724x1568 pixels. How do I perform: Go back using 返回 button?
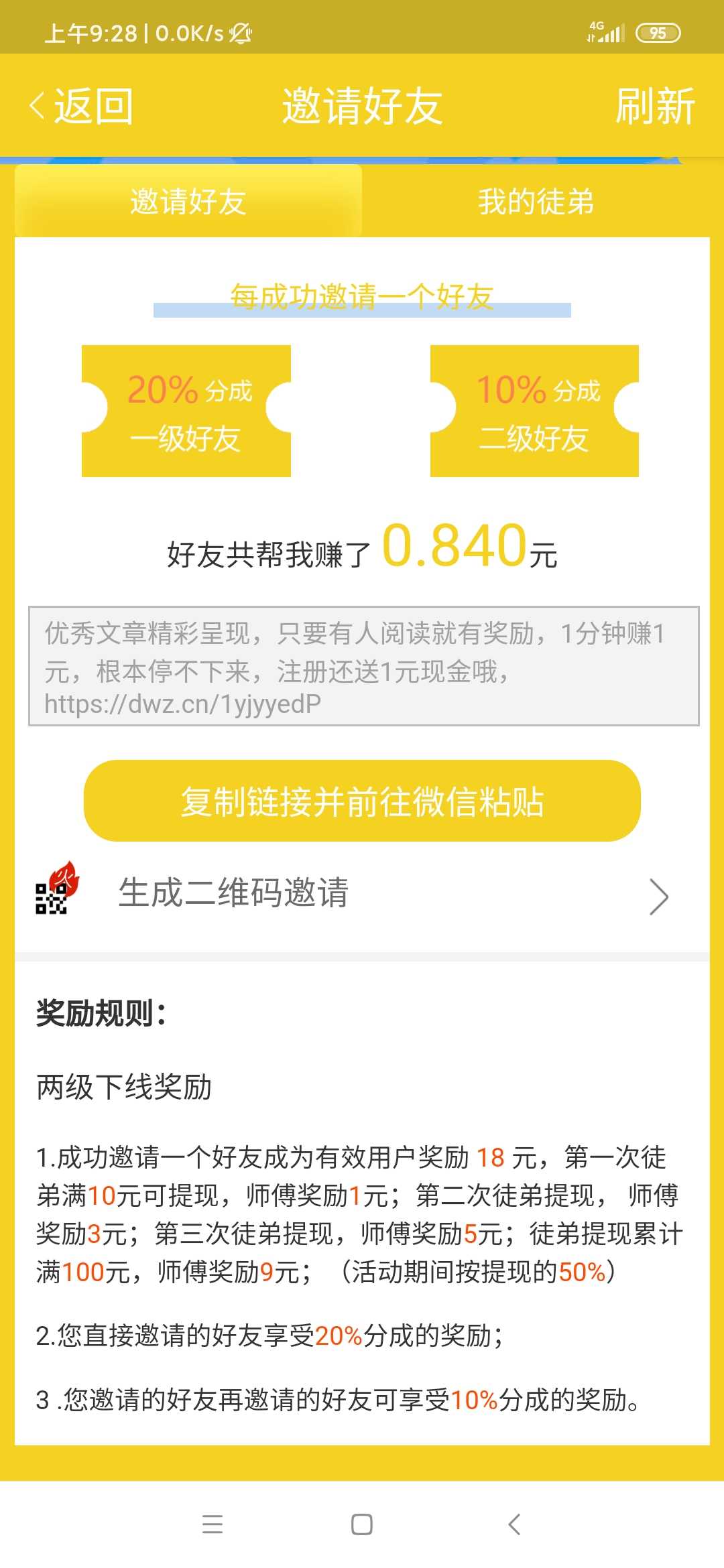coord(81,106)
